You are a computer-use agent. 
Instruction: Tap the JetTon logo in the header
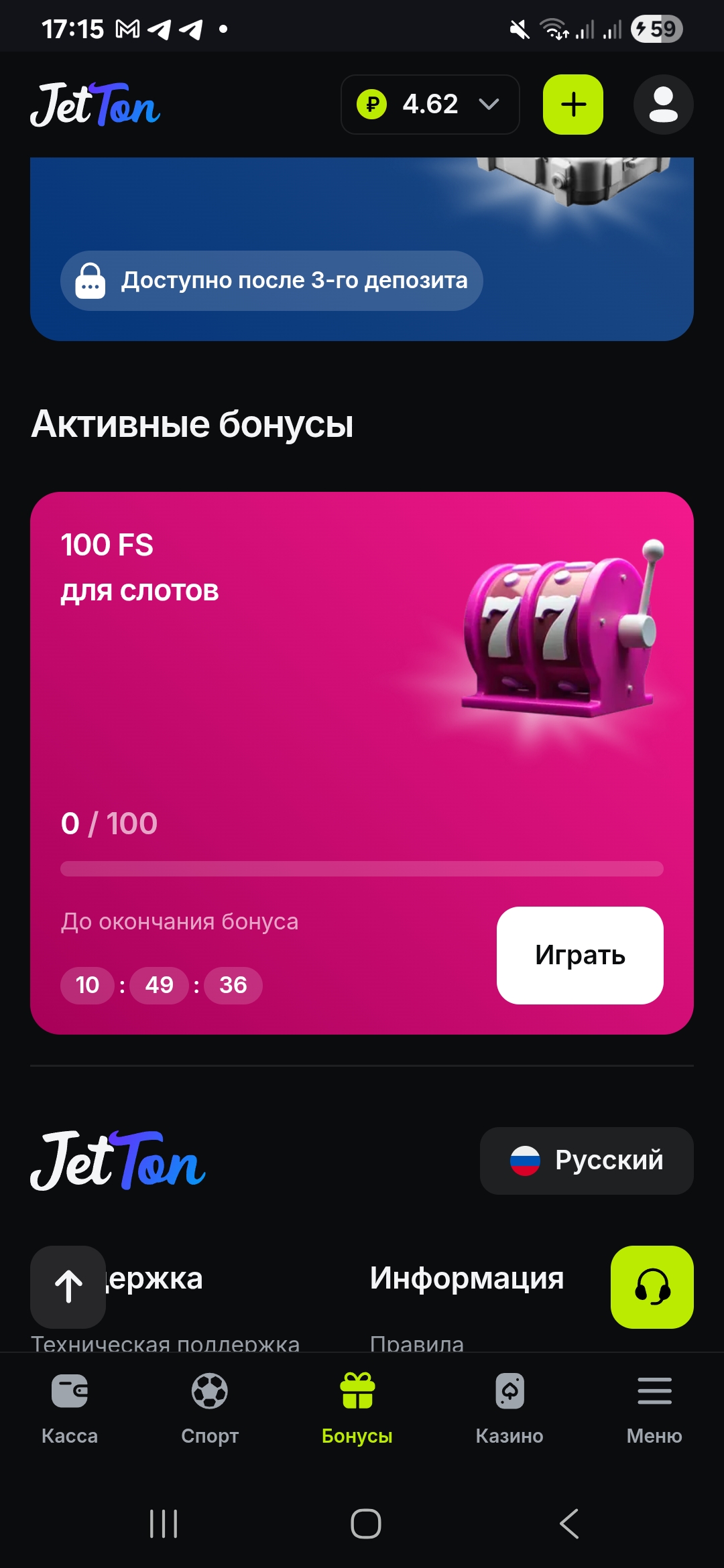[95, 105]
